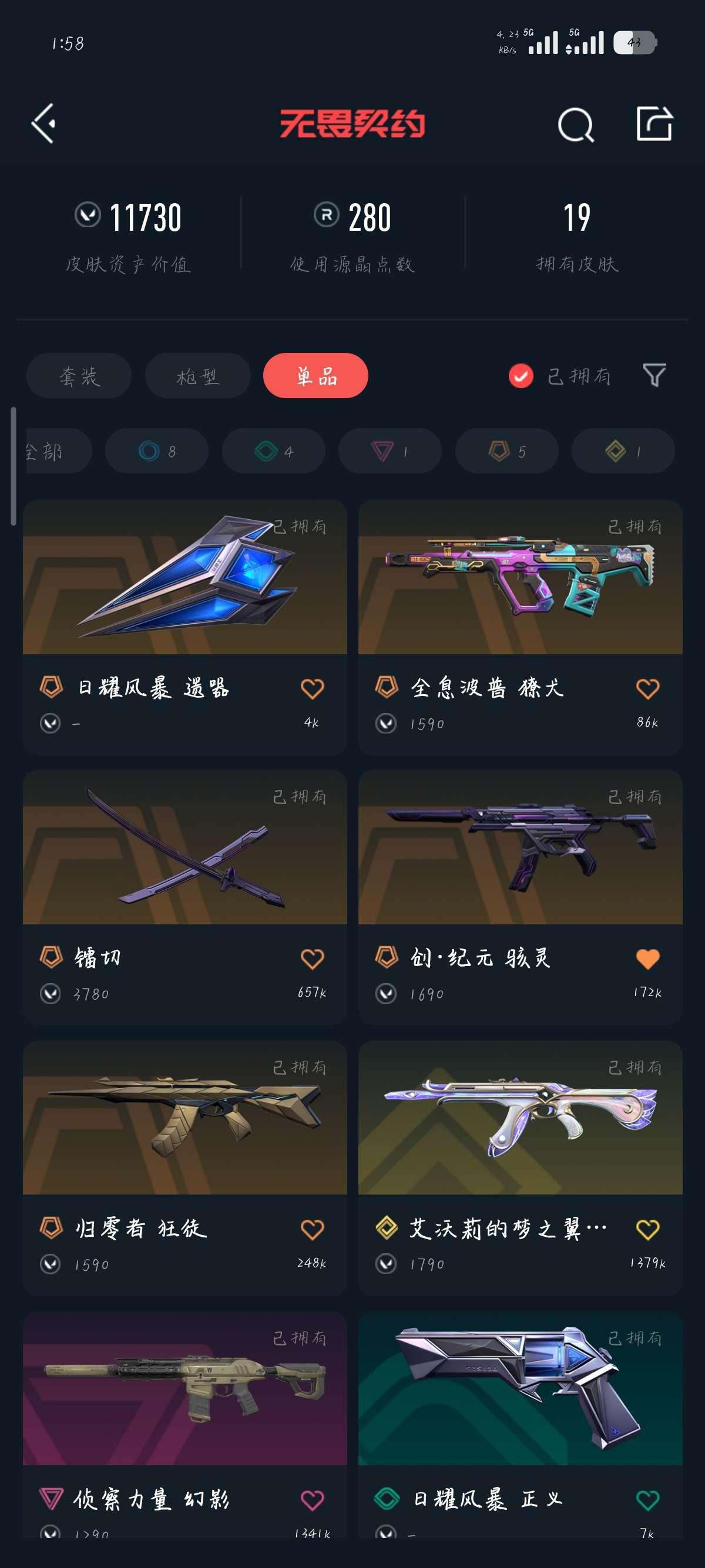This screenshot has height=1568, width=705.
Task: Like the 艾沃莉的梦之翼 skin
Action: 647,1229
